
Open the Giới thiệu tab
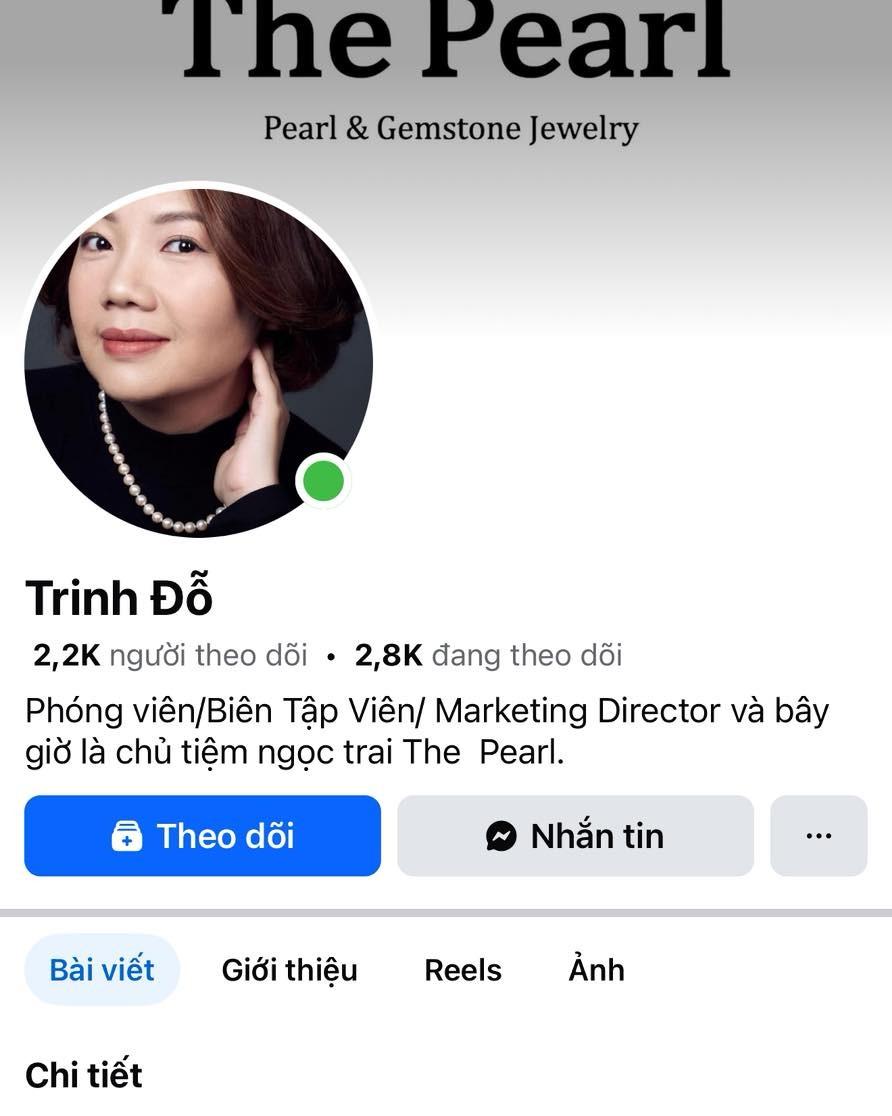pos(289,969)
